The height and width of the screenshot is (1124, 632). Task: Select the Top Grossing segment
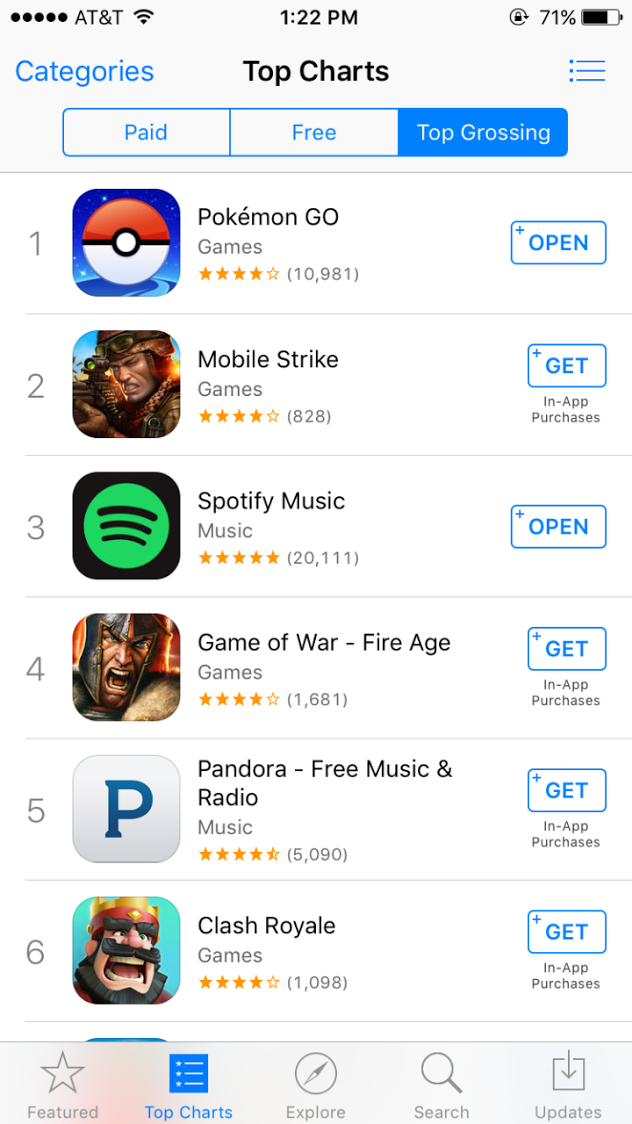coord(483,133)
